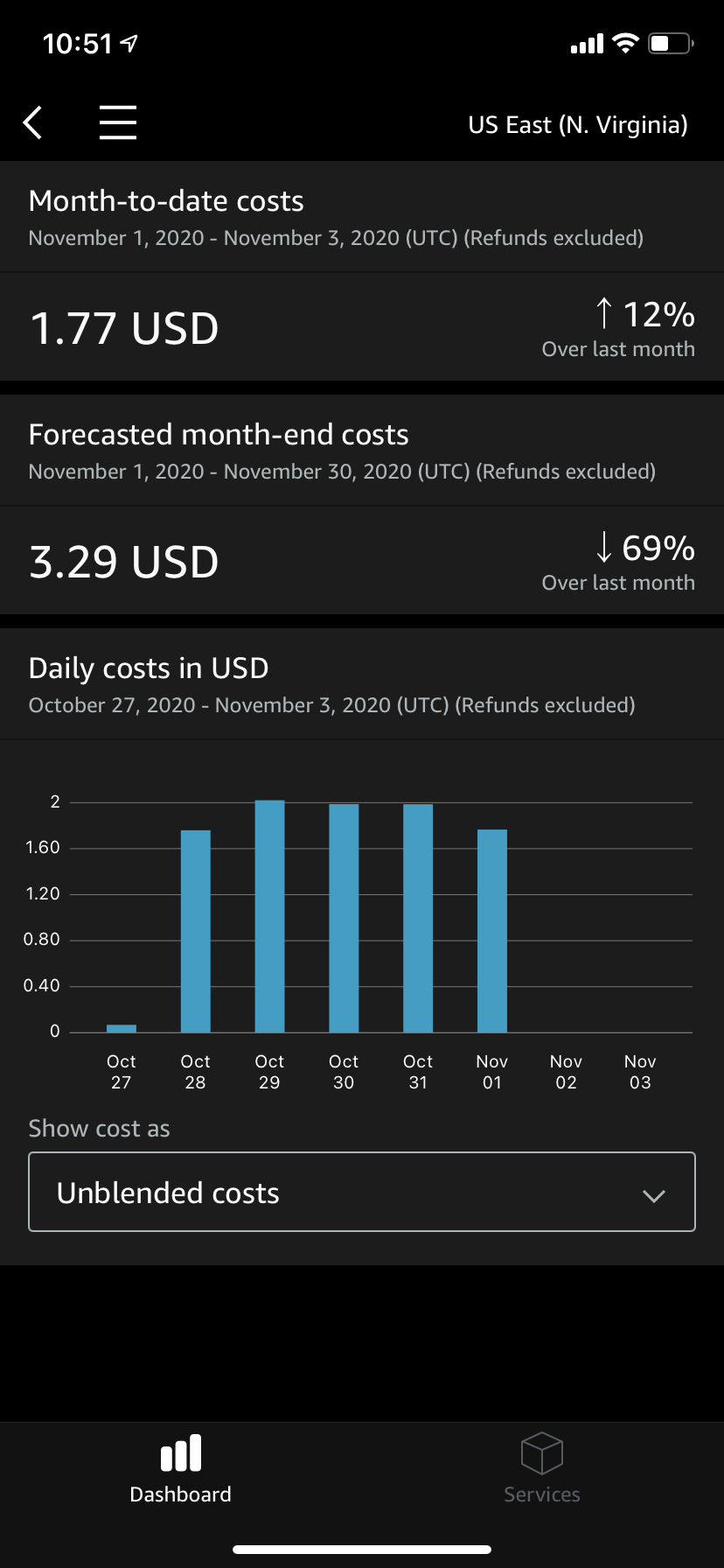Go back using the top arrow

[33, 122]
